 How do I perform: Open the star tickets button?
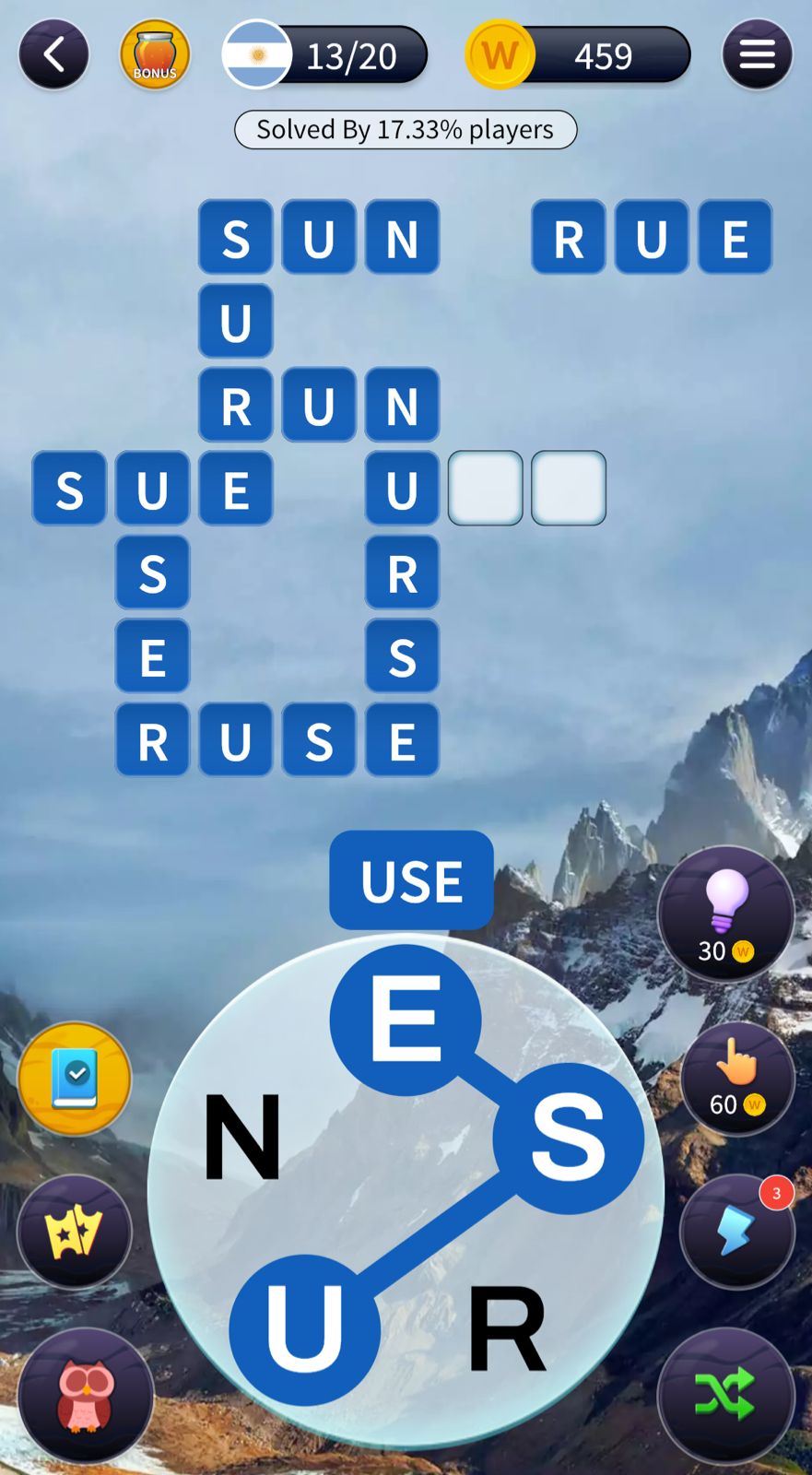tap(75, 1232)
